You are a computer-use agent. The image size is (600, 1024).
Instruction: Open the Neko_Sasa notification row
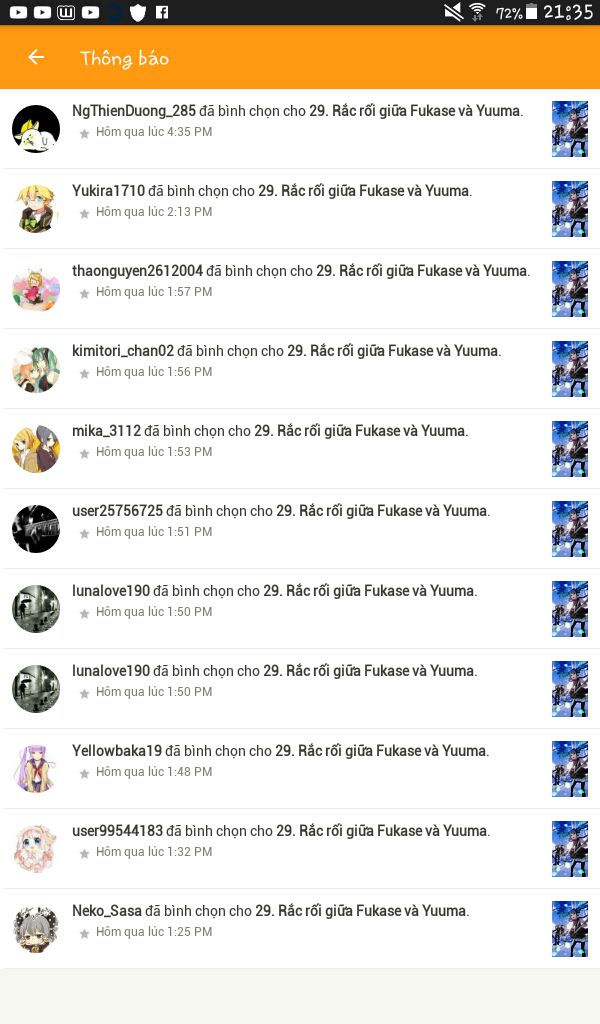click(300, 929)
